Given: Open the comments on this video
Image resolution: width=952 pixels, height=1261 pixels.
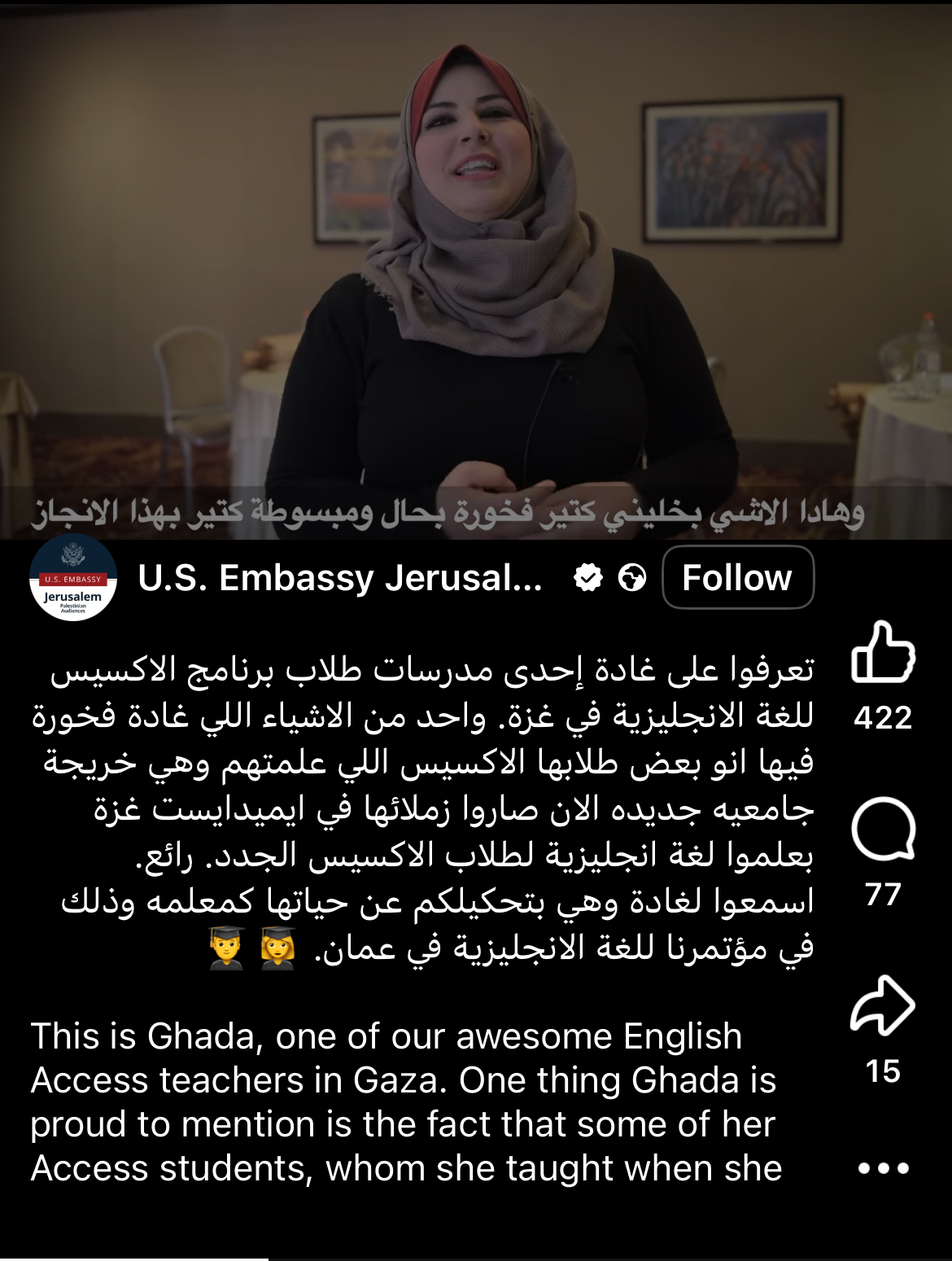Looking at the screenshot, I should [x=883, y=830].
